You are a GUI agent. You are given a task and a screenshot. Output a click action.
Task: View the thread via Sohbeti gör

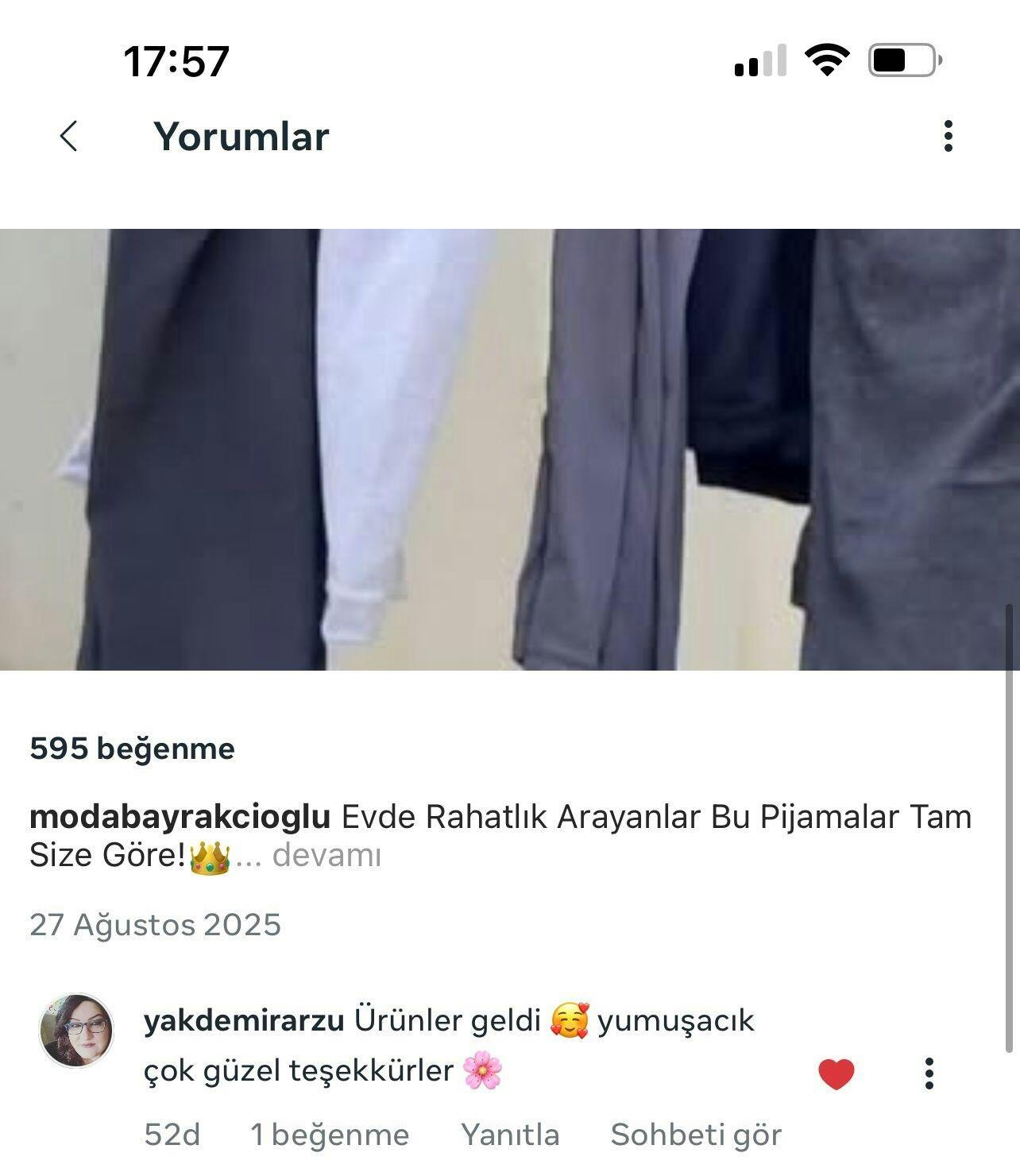(x=696, y=1135)
